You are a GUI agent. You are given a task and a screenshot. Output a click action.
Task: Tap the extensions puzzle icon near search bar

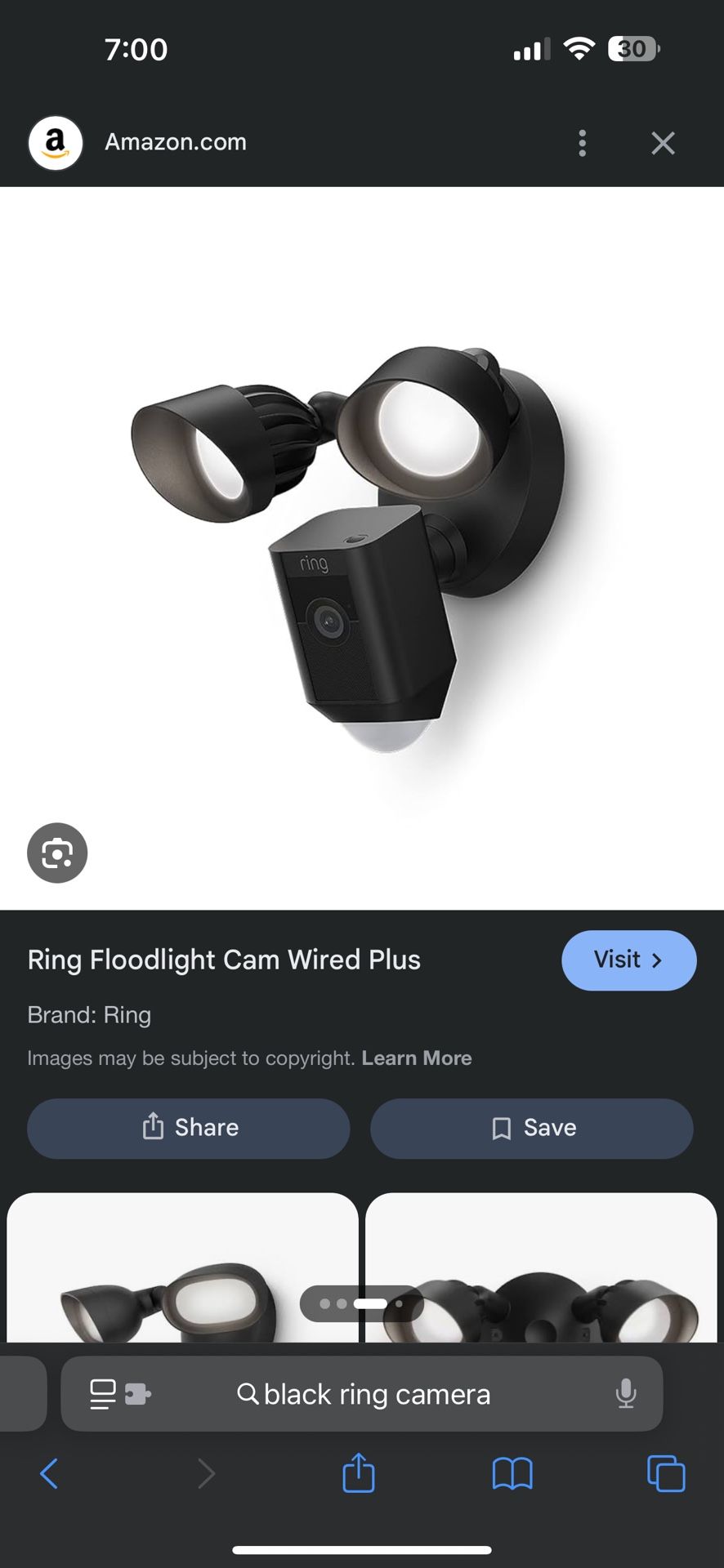137,1394
